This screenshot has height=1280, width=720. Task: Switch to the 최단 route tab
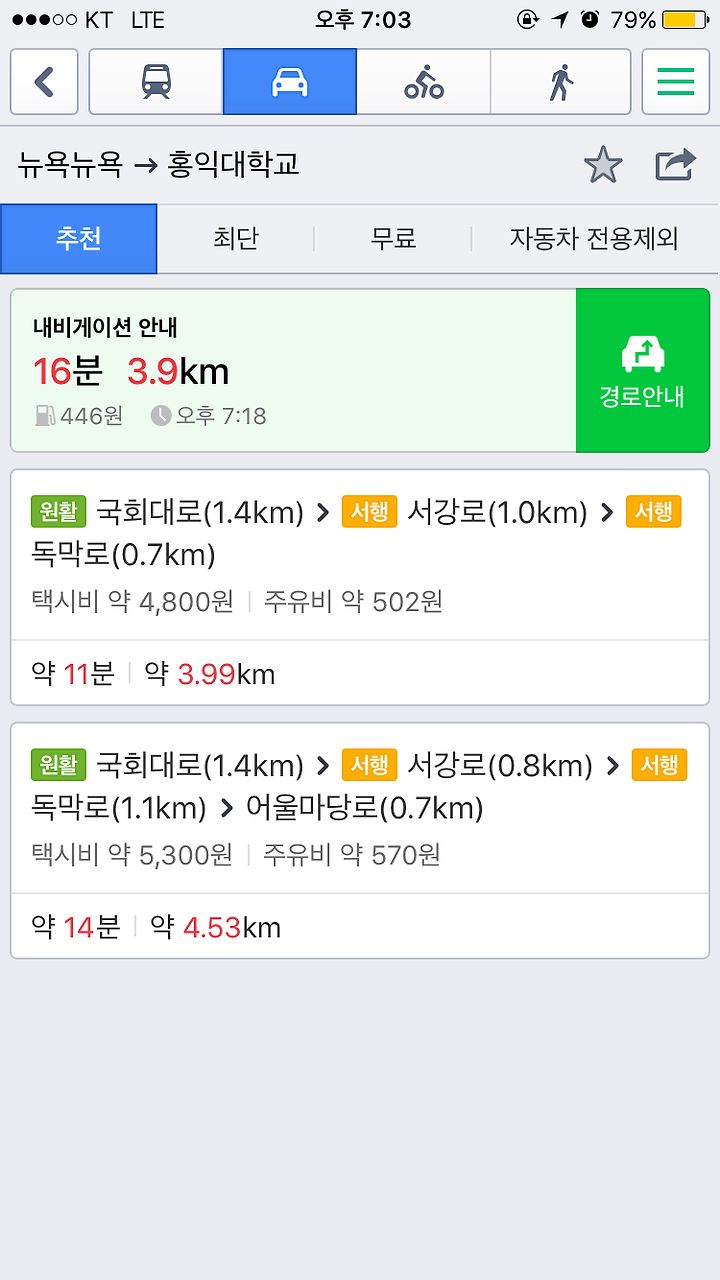[236, 239]
